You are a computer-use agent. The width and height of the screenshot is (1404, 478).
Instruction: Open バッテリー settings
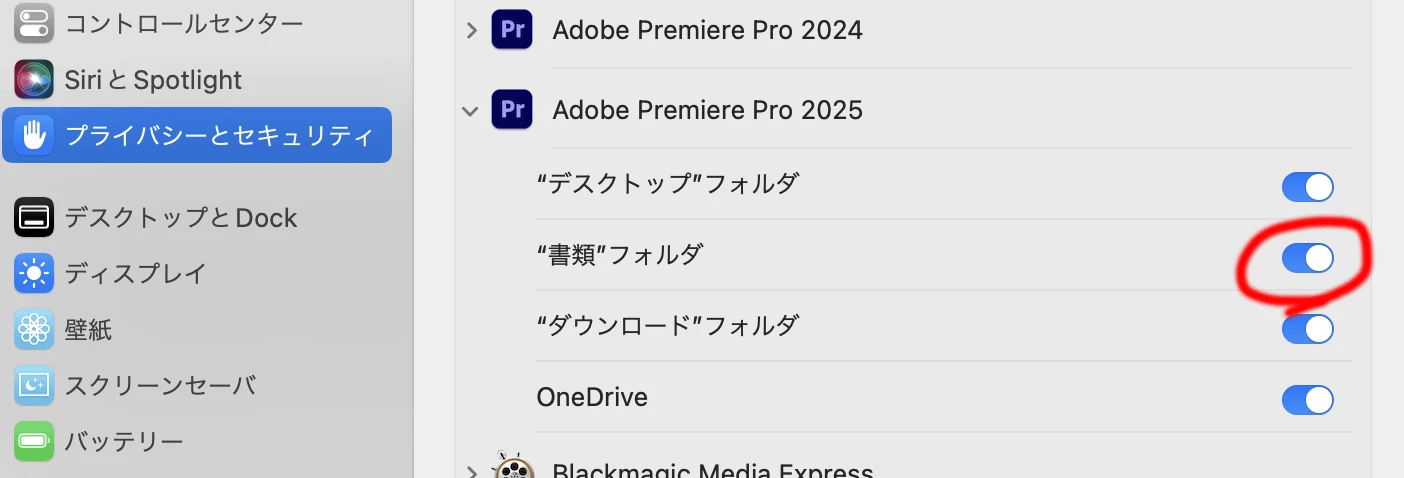click(123, 441)
